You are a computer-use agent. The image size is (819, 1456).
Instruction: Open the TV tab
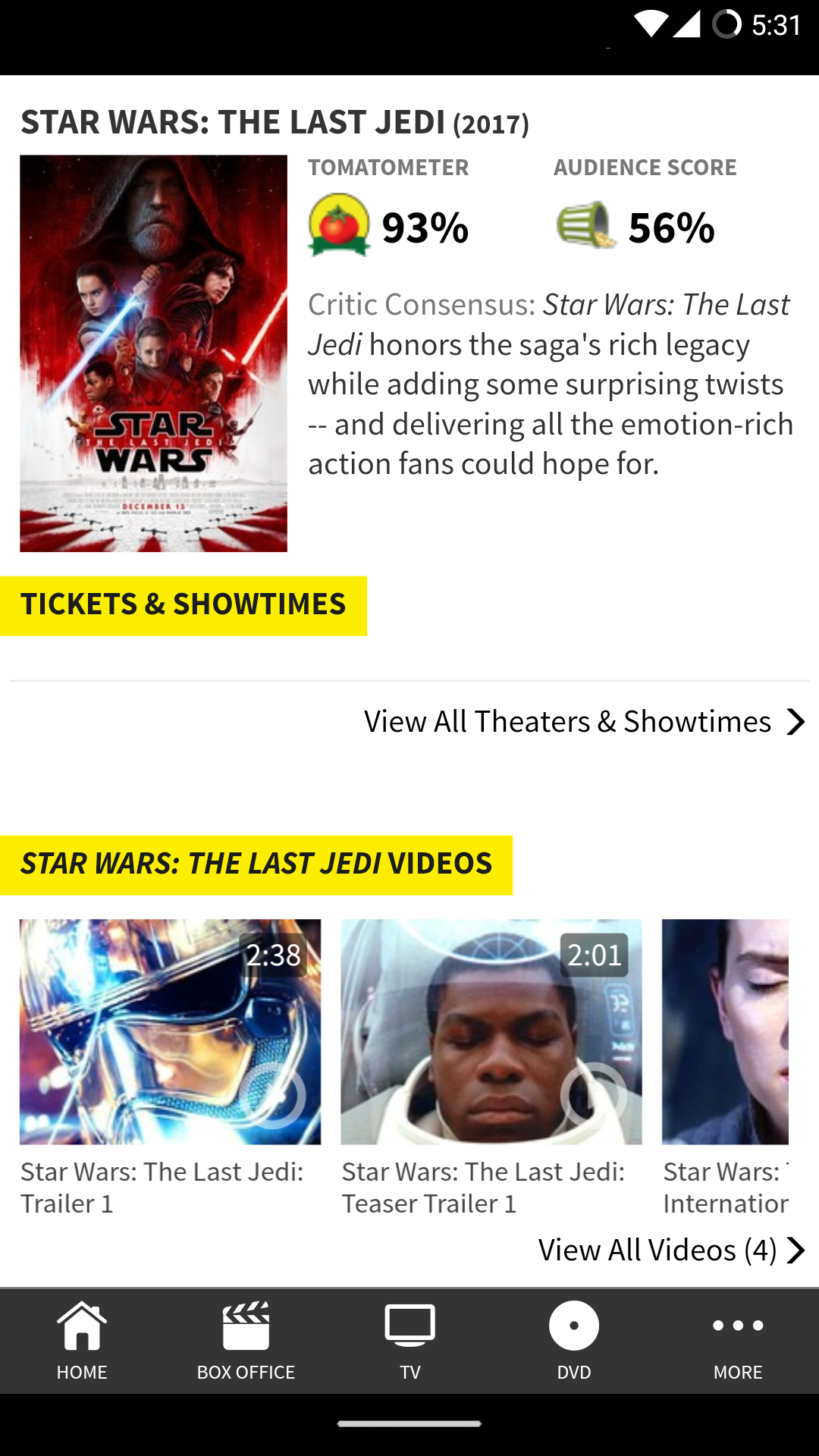(409, 1340)
